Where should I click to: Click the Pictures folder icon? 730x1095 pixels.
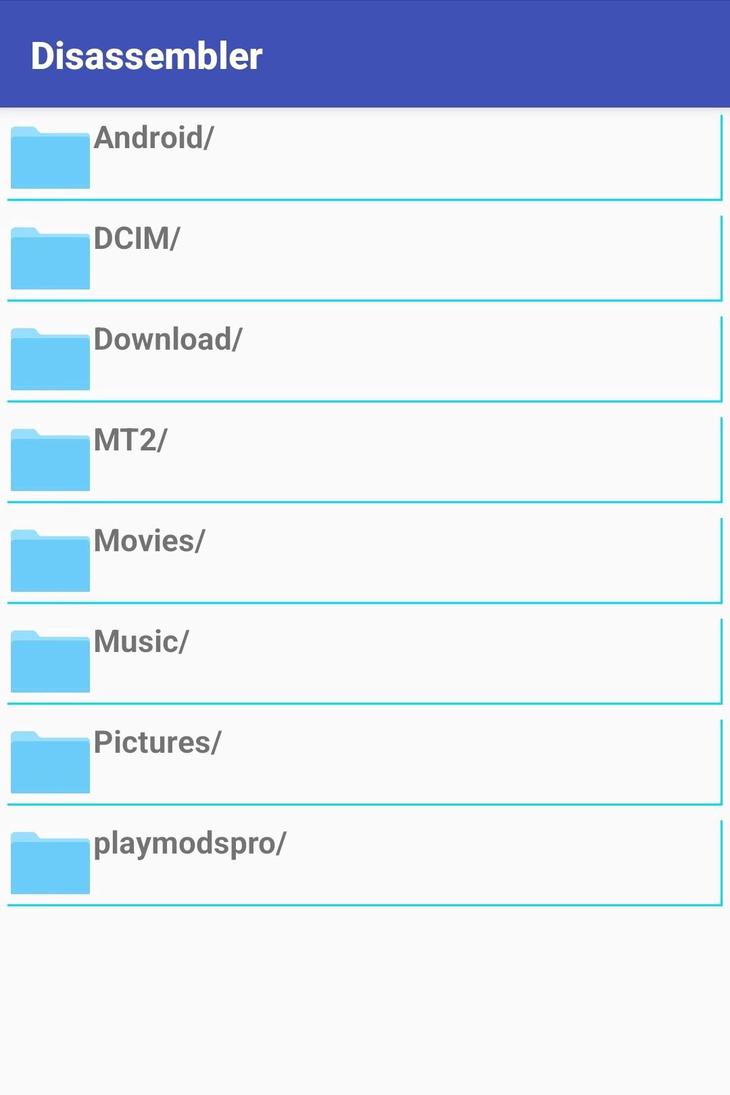click(49, 760)
